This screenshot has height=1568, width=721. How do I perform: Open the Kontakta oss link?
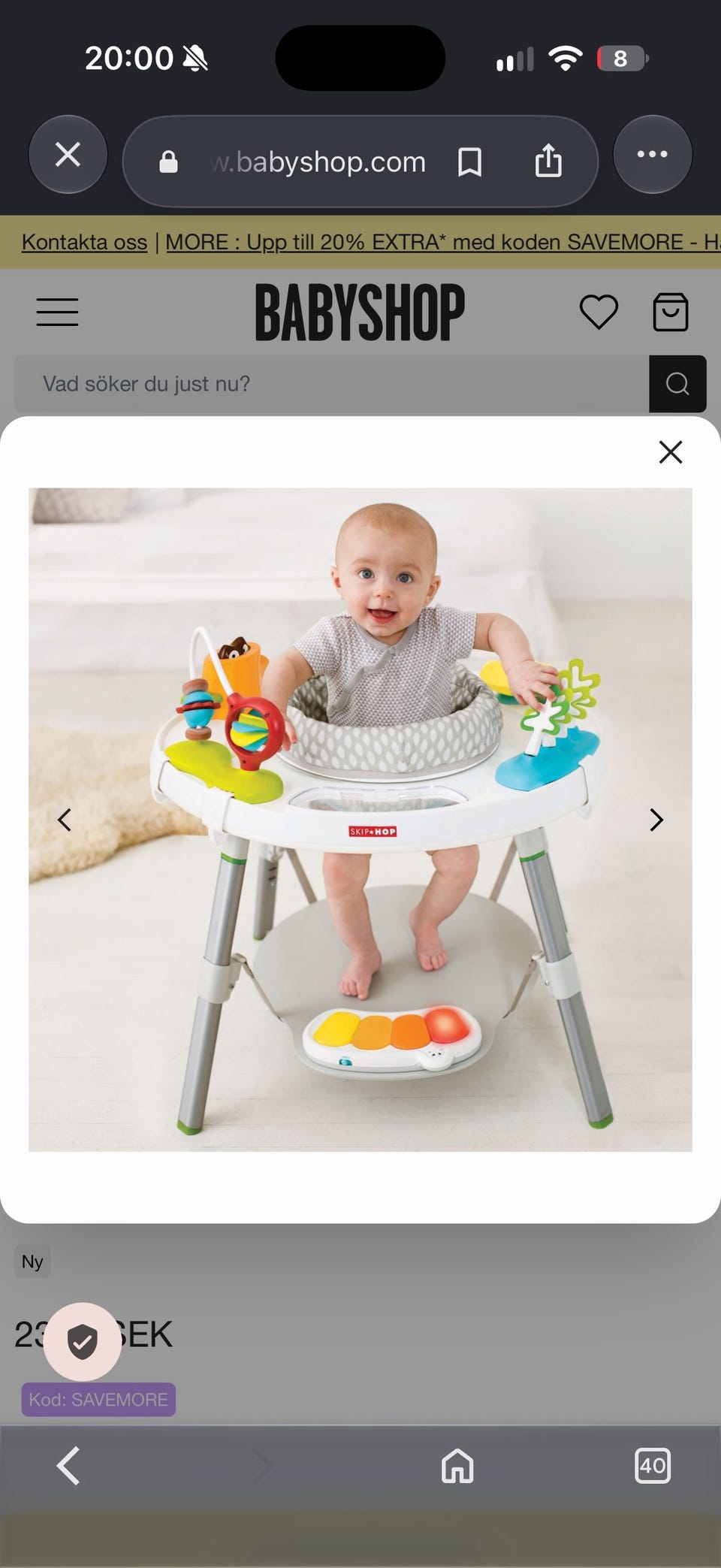click(84, 242)
